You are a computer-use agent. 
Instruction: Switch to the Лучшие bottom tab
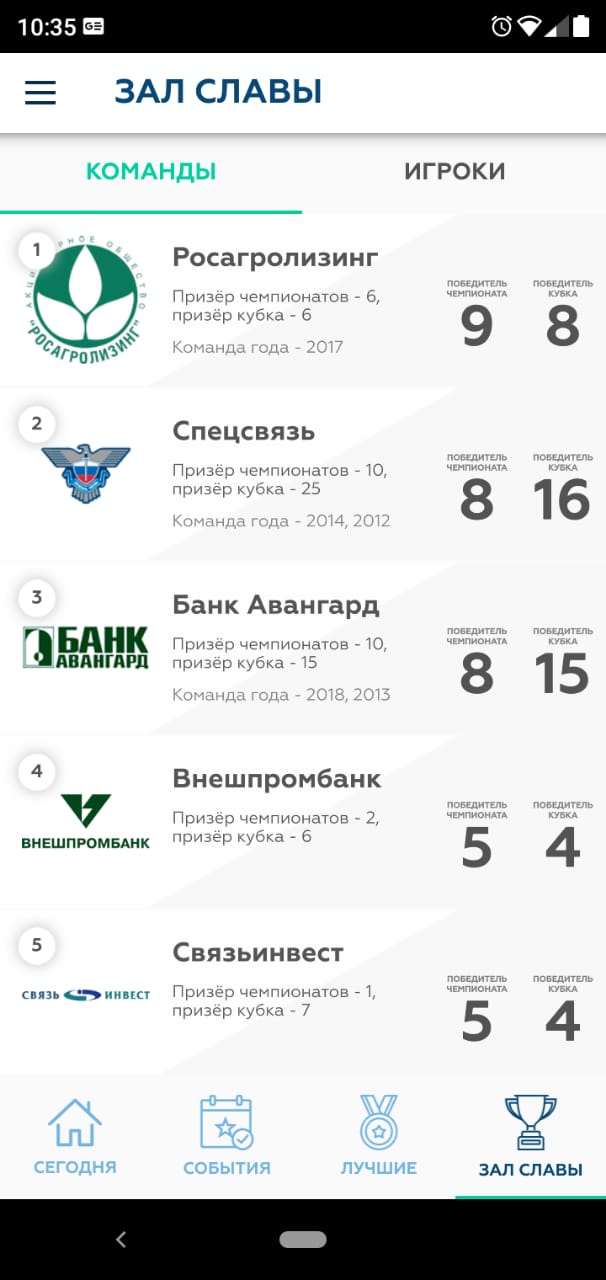coord(378,1137)
